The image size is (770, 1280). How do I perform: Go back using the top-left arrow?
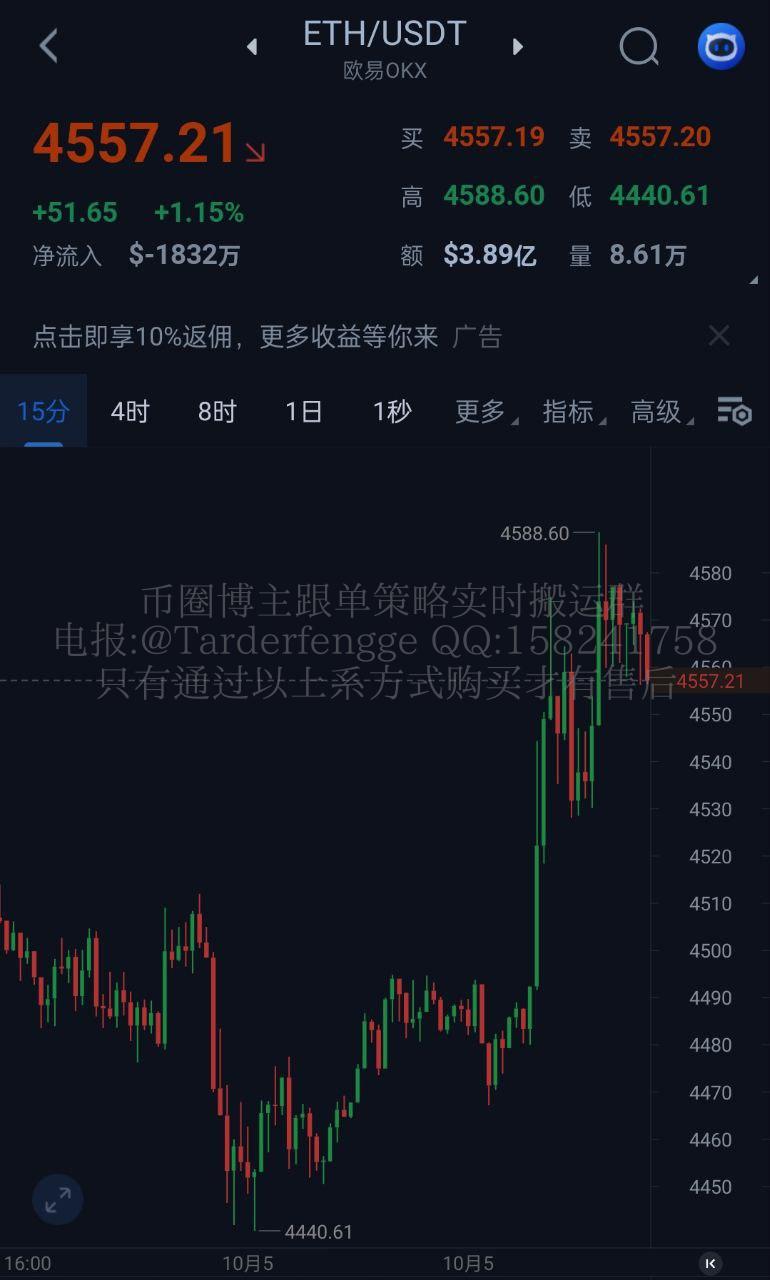(48, 46)
